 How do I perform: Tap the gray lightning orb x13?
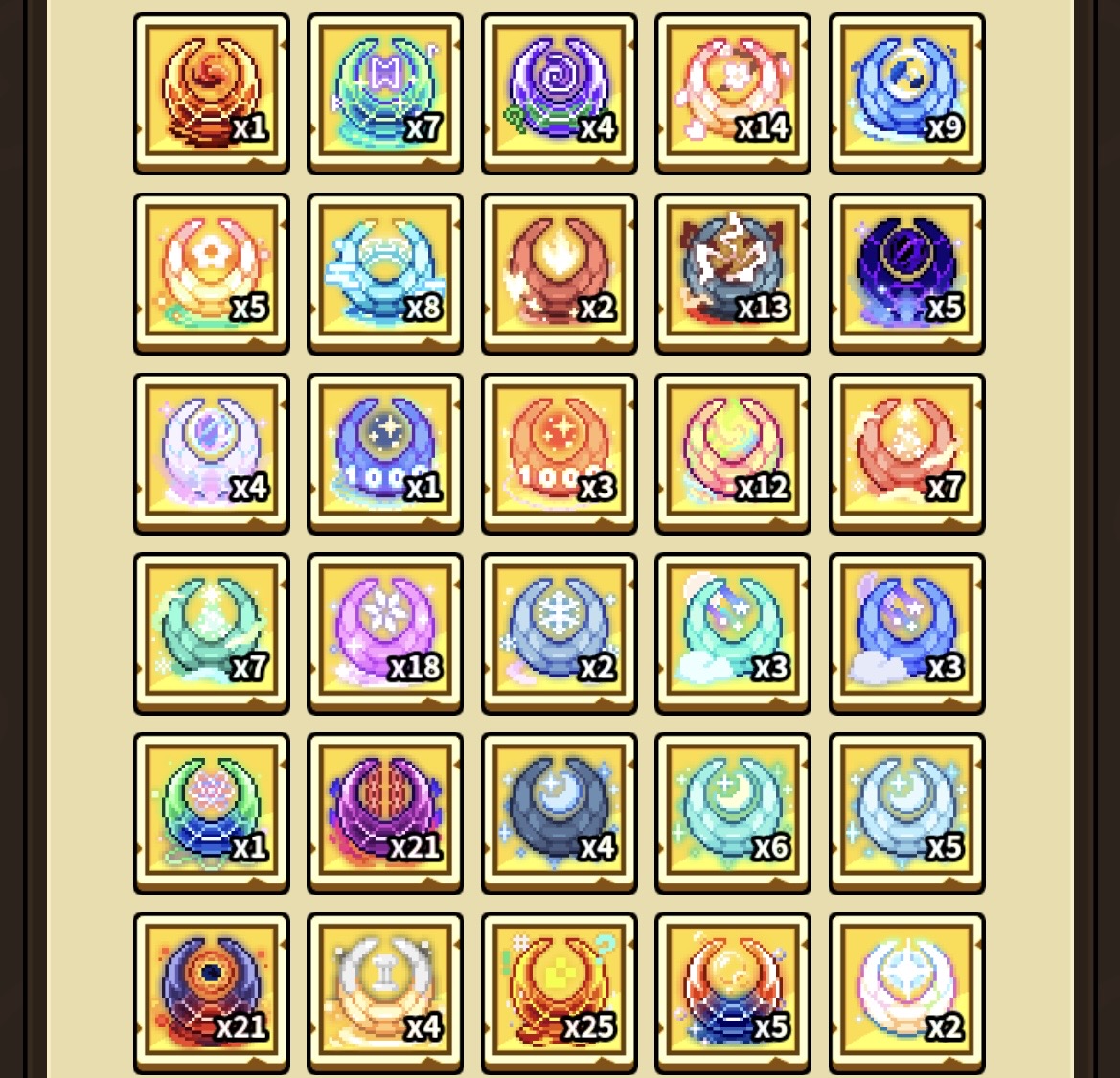pyautogui.click(x=732, y=273)
